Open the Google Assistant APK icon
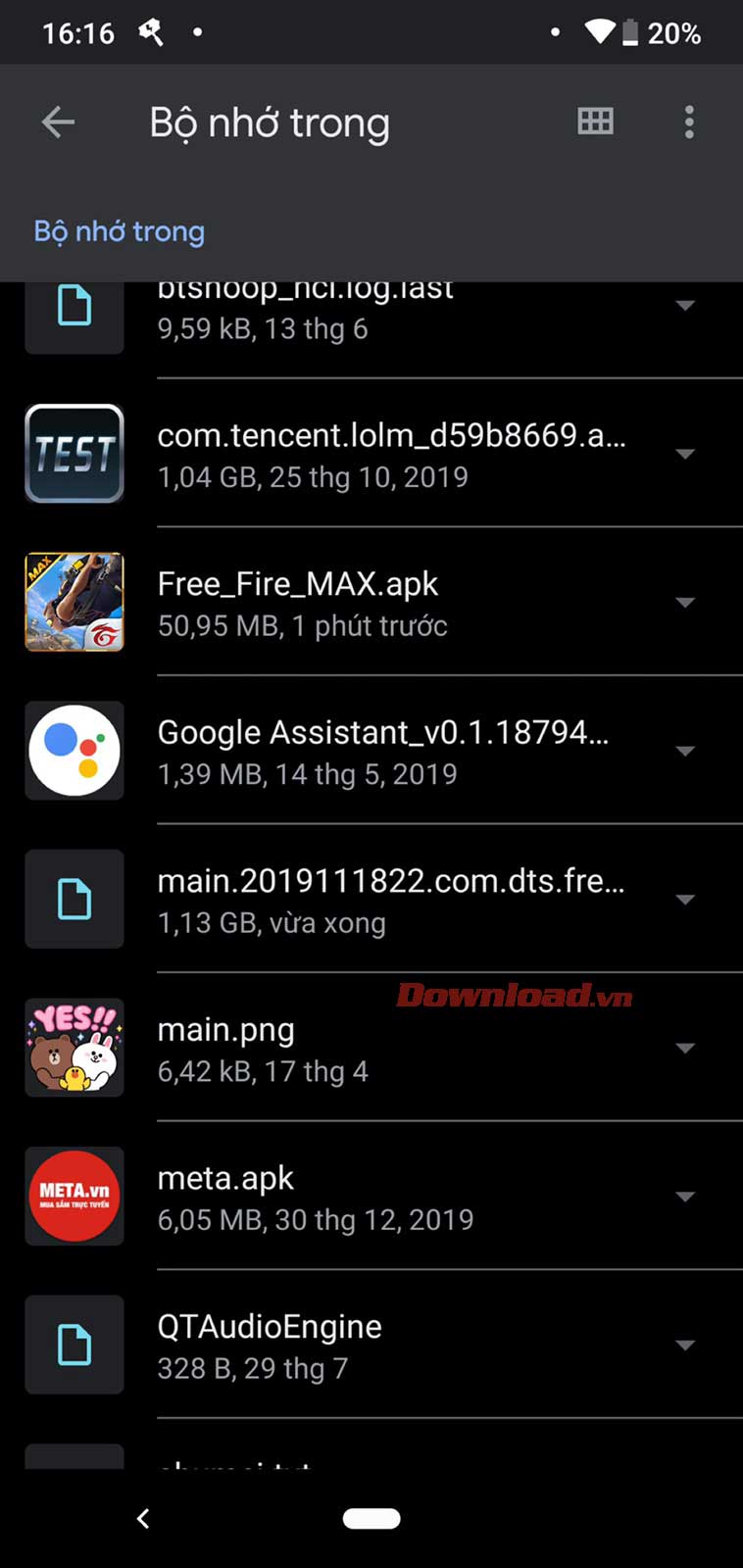This screenshot has width=743, height=1568. [74, 751]
